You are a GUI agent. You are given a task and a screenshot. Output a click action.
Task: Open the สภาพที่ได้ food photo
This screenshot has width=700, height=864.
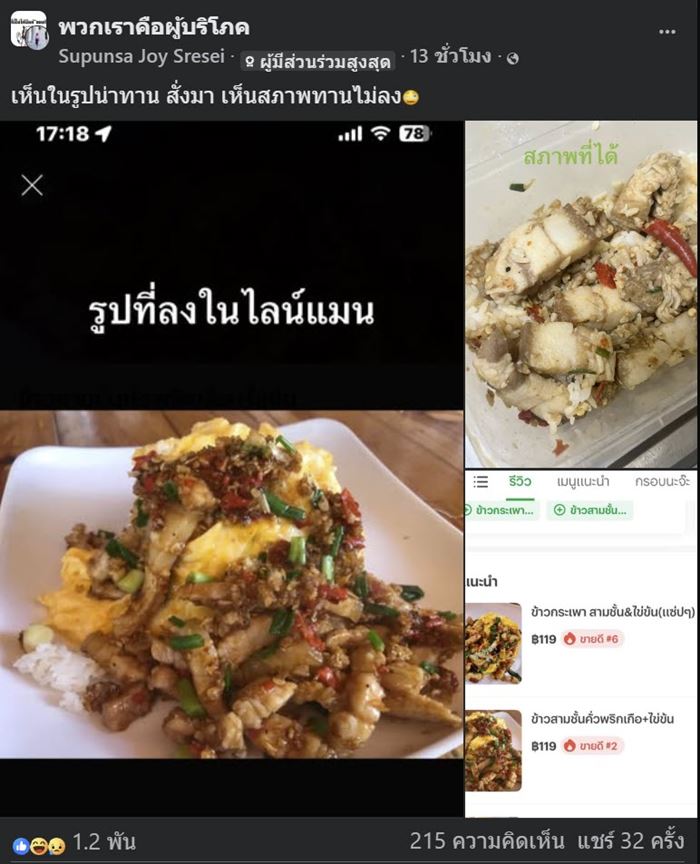pos(582,295)
